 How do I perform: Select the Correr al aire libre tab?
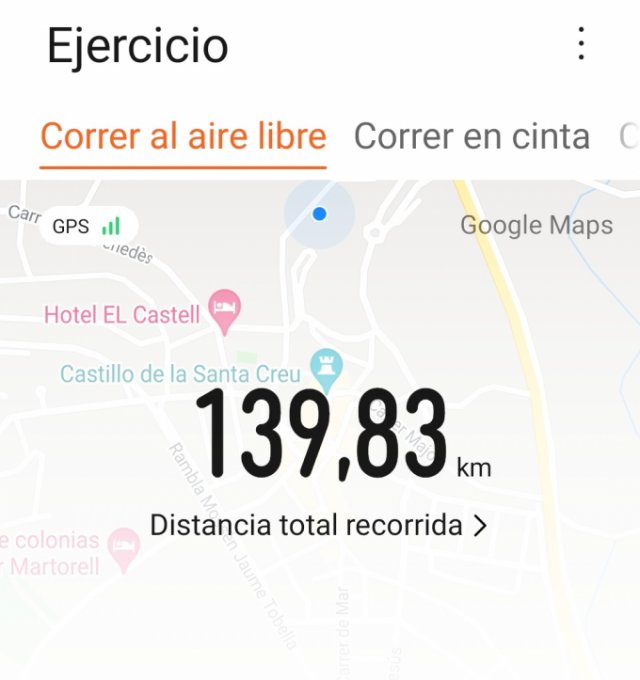[x=183, y=136]
